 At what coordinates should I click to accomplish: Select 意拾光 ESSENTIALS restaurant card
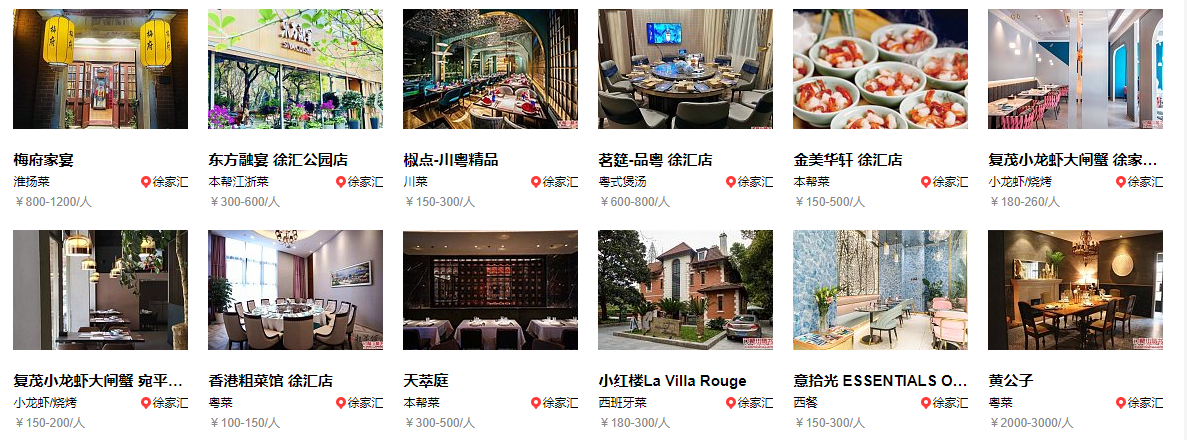[880, 290]
